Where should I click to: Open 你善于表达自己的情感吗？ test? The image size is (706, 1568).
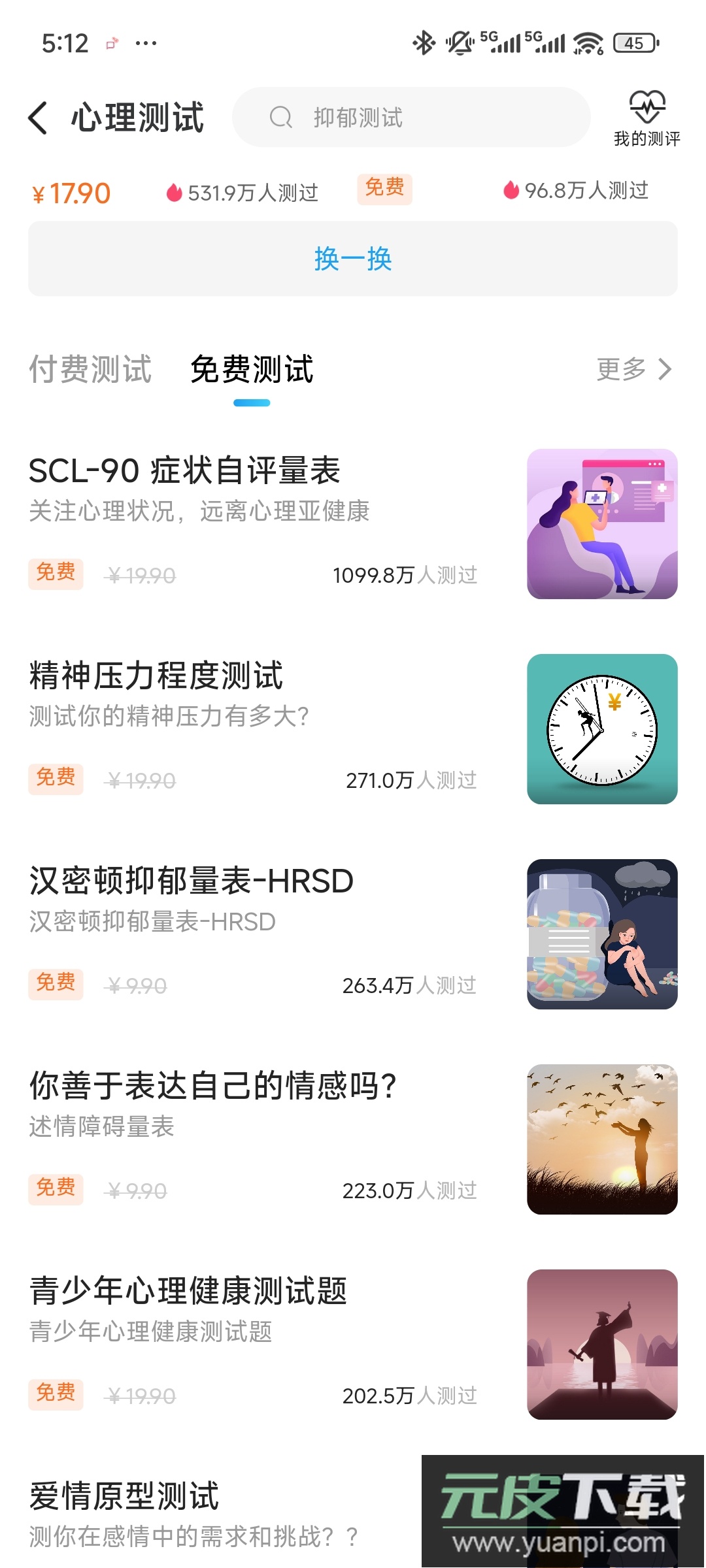[x=212, y=1086]
